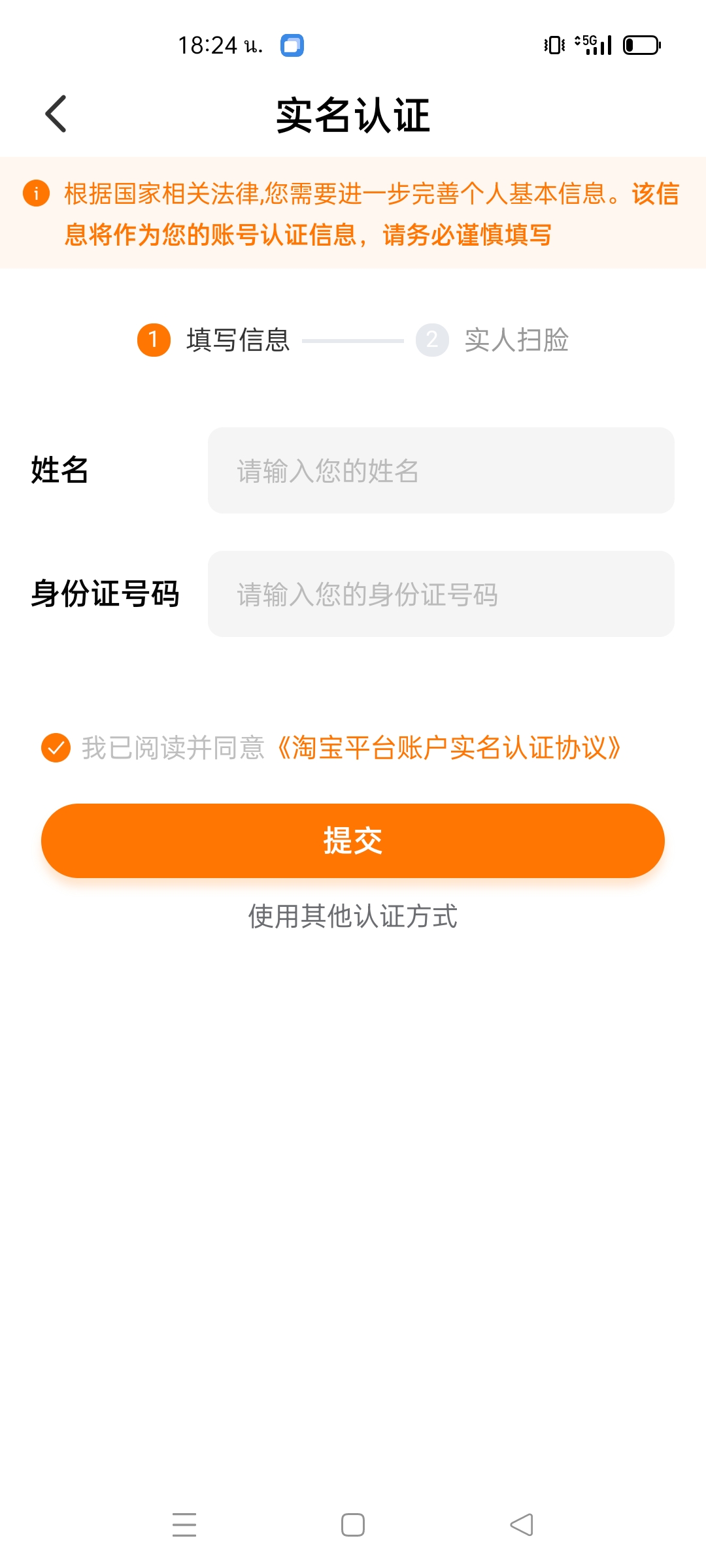Choose 使用其他认证方式 for another verification method
This screenshot has width=706, height=1568.
click(353, 916)
